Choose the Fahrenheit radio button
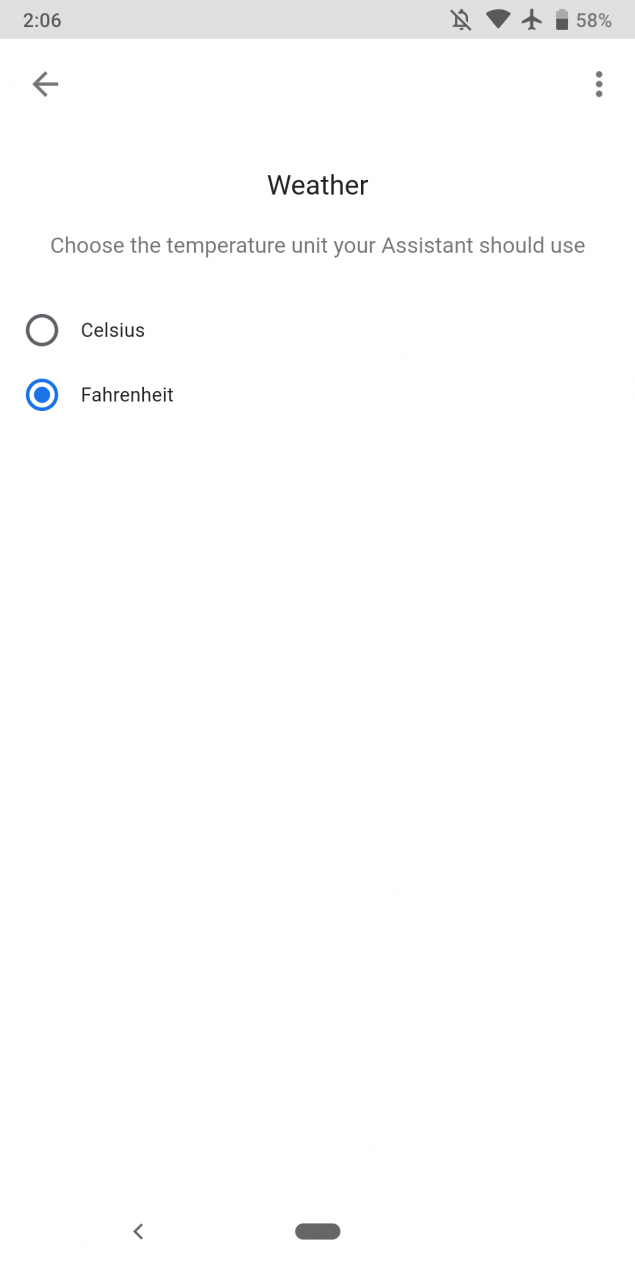This screenshot has width=635, height=1270. [42, 395]
